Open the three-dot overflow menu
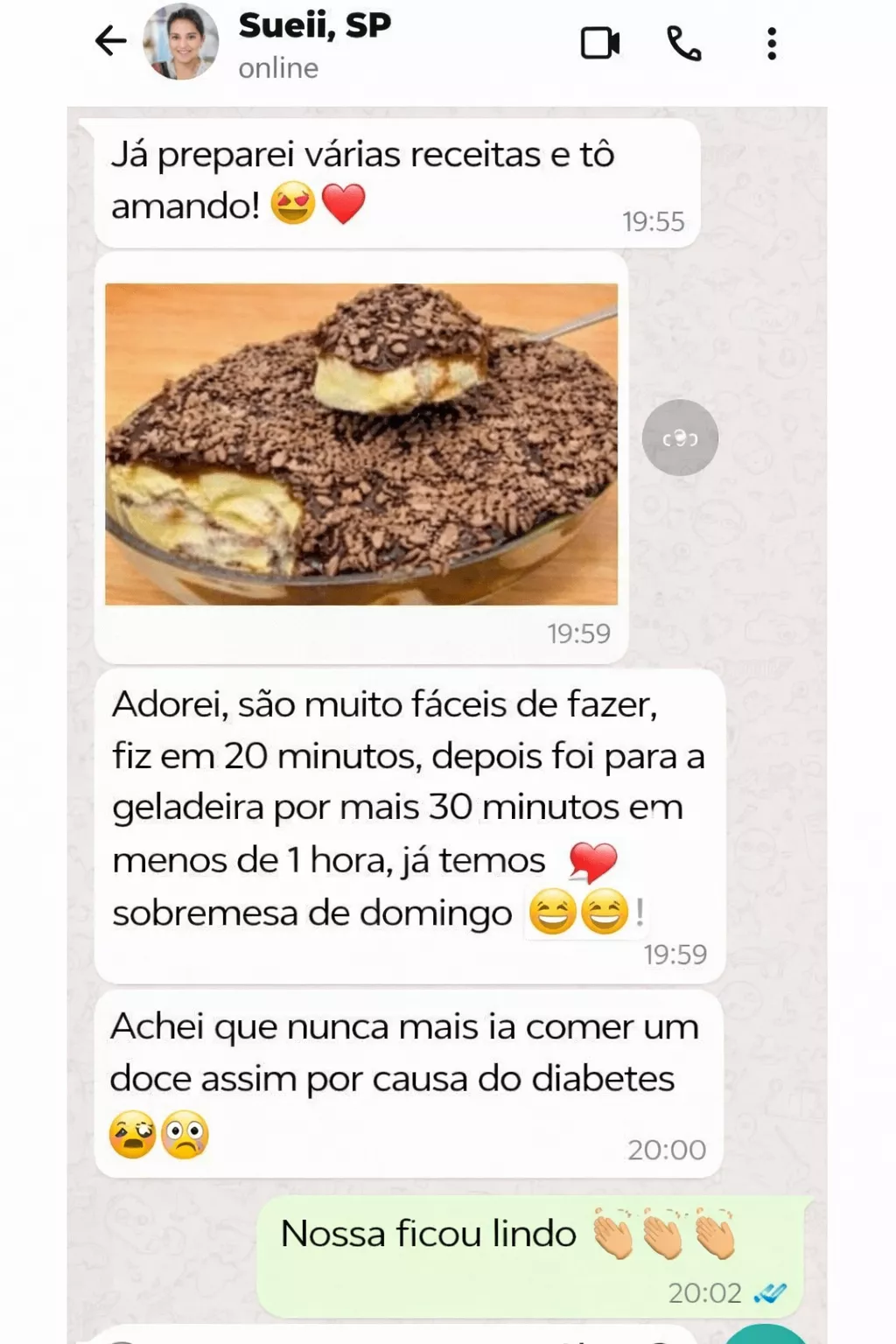 (772, 43)
